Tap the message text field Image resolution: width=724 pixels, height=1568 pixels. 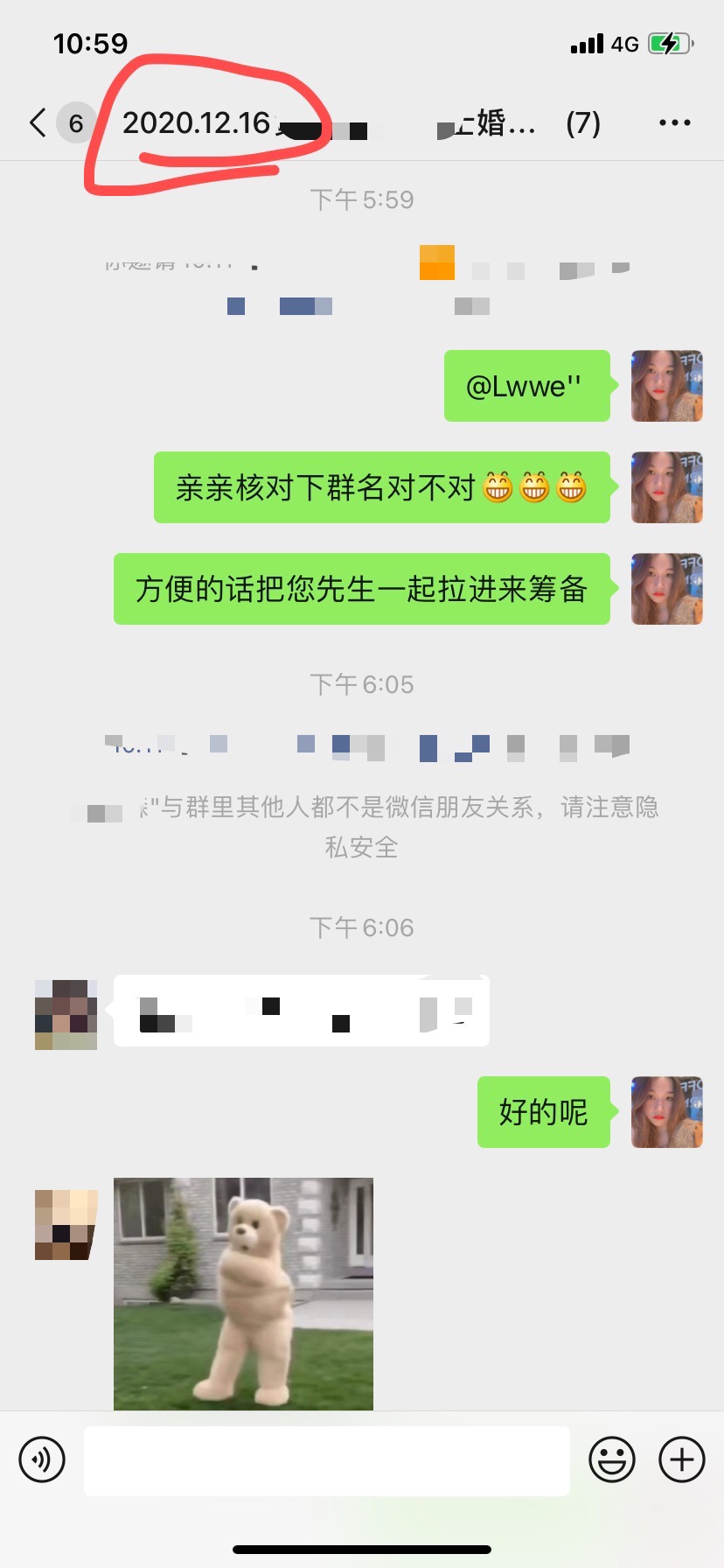point(327,1460)
